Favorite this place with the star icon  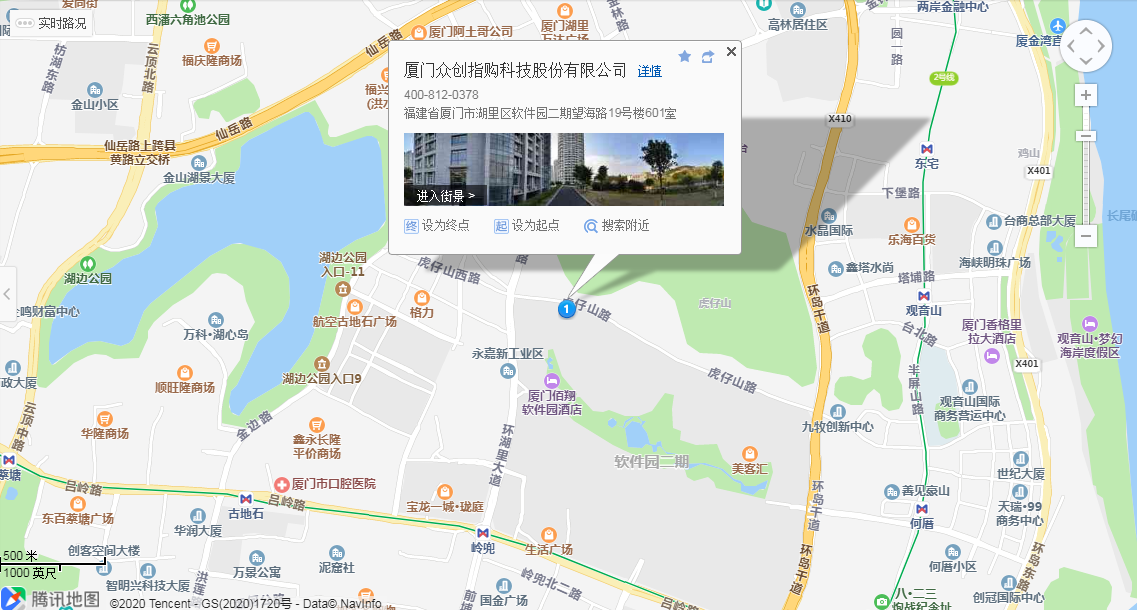click(x=685, y=57)
